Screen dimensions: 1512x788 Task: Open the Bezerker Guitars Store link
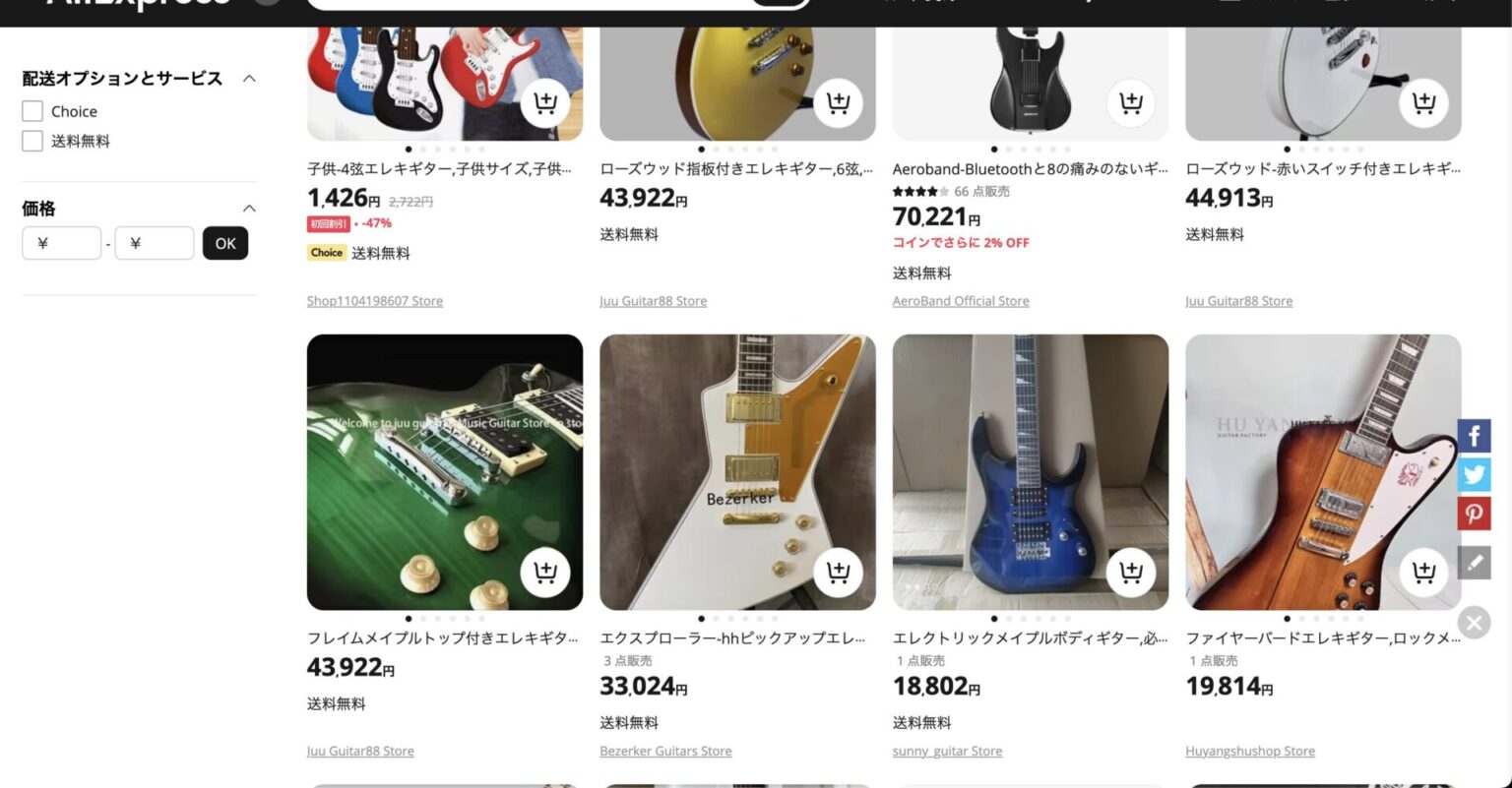(665, 751)
